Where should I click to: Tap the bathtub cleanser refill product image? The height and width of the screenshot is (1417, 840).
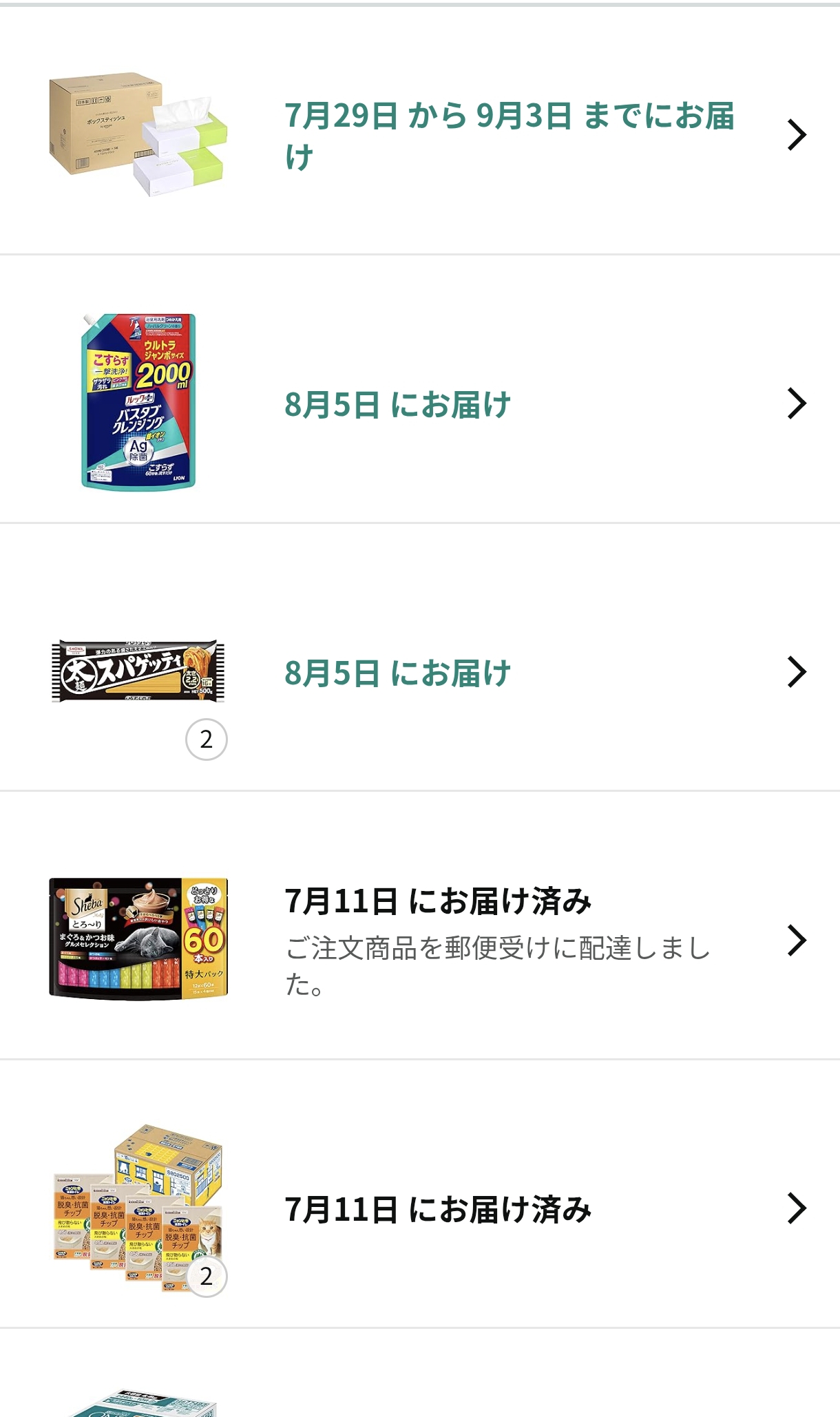(138, 402)
